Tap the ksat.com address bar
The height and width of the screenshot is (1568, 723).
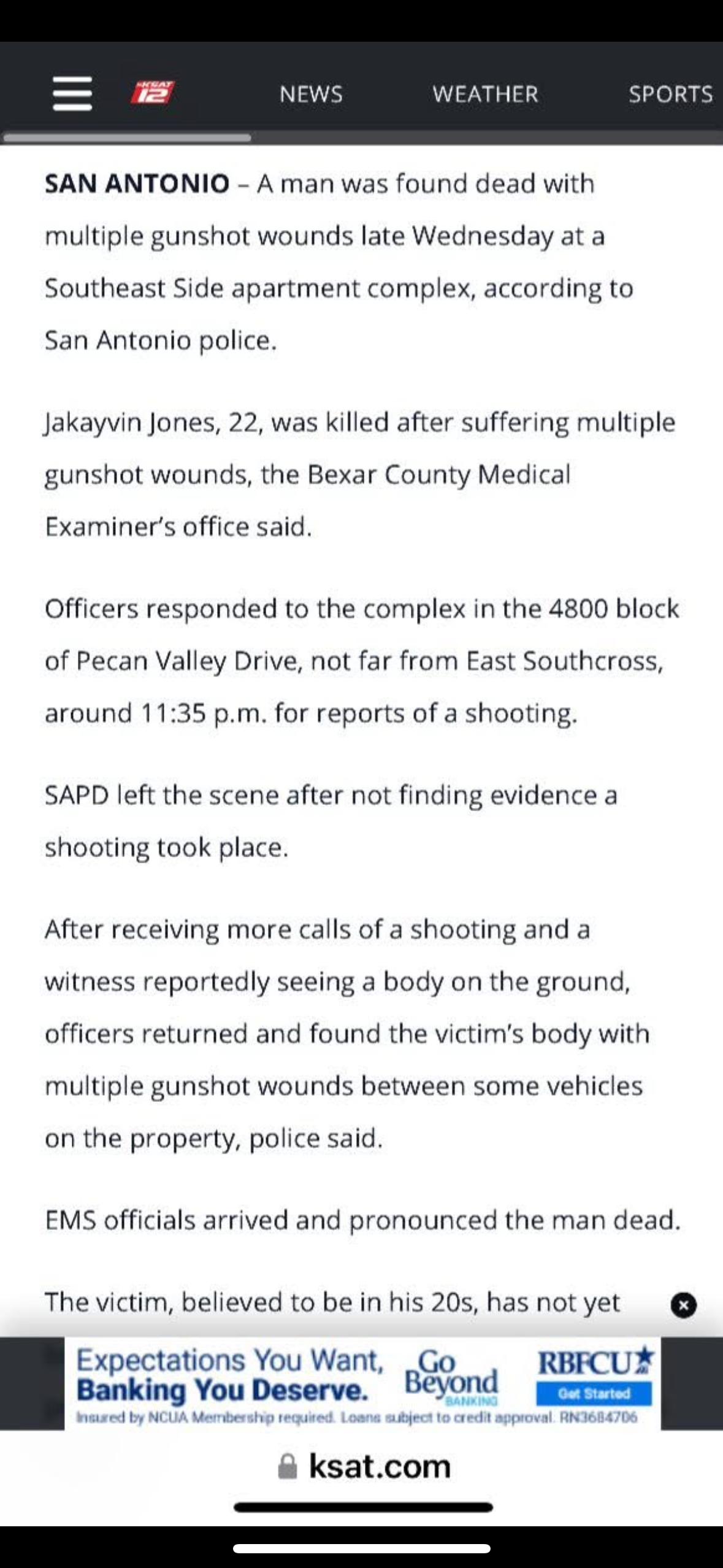tap(364, 1467)
